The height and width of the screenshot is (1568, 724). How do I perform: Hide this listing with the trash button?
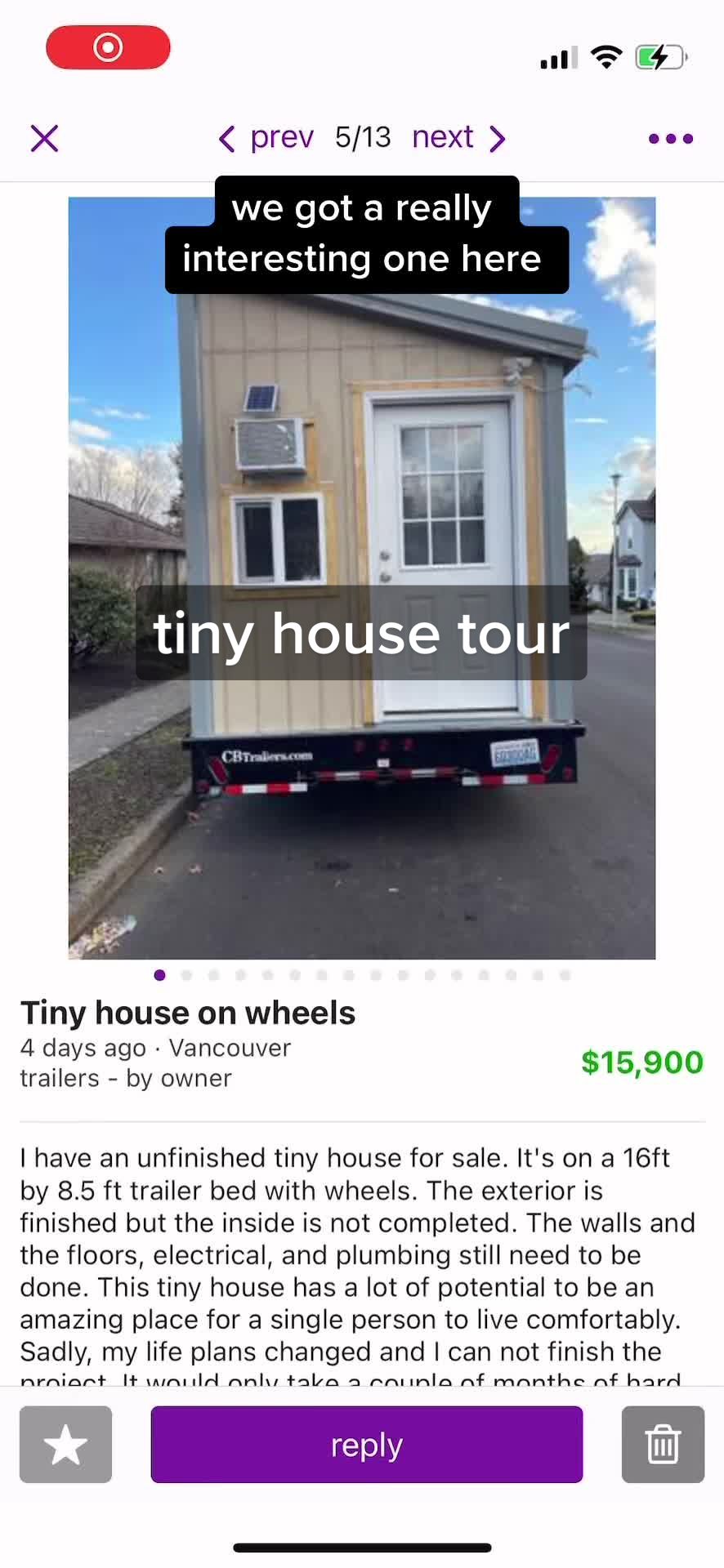click(663, 1445)
